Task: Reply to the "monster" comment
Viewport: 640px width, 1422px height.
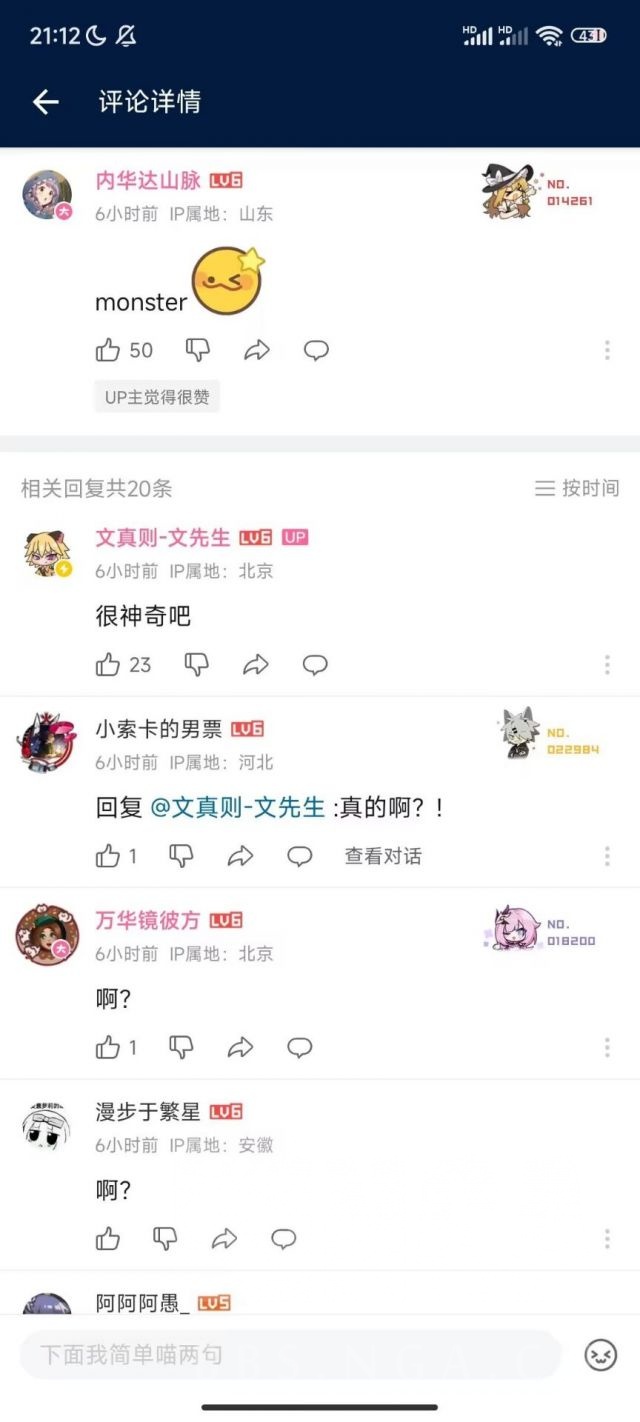Action: (317, 350)
